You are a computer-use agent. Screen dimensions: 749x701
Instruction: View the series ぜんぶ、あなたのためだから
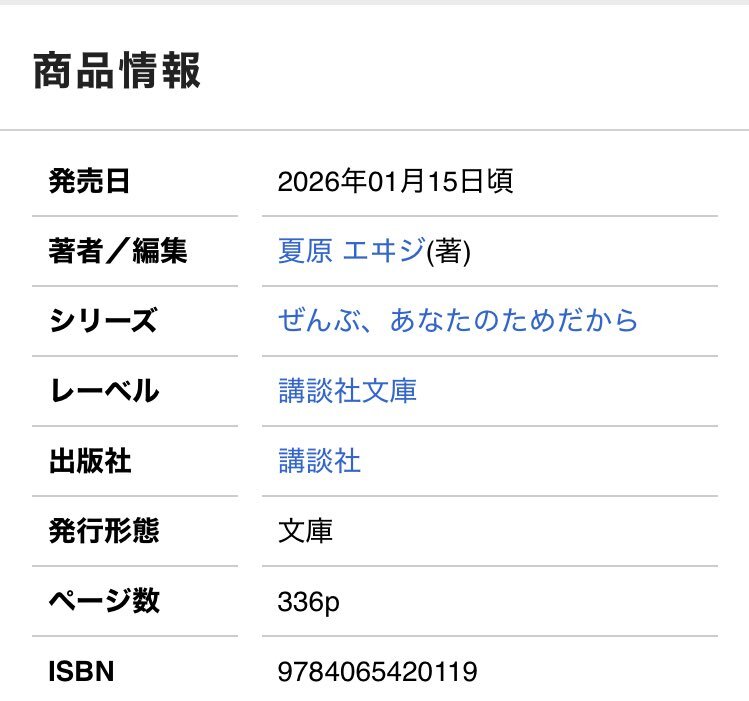coord(457,321)
